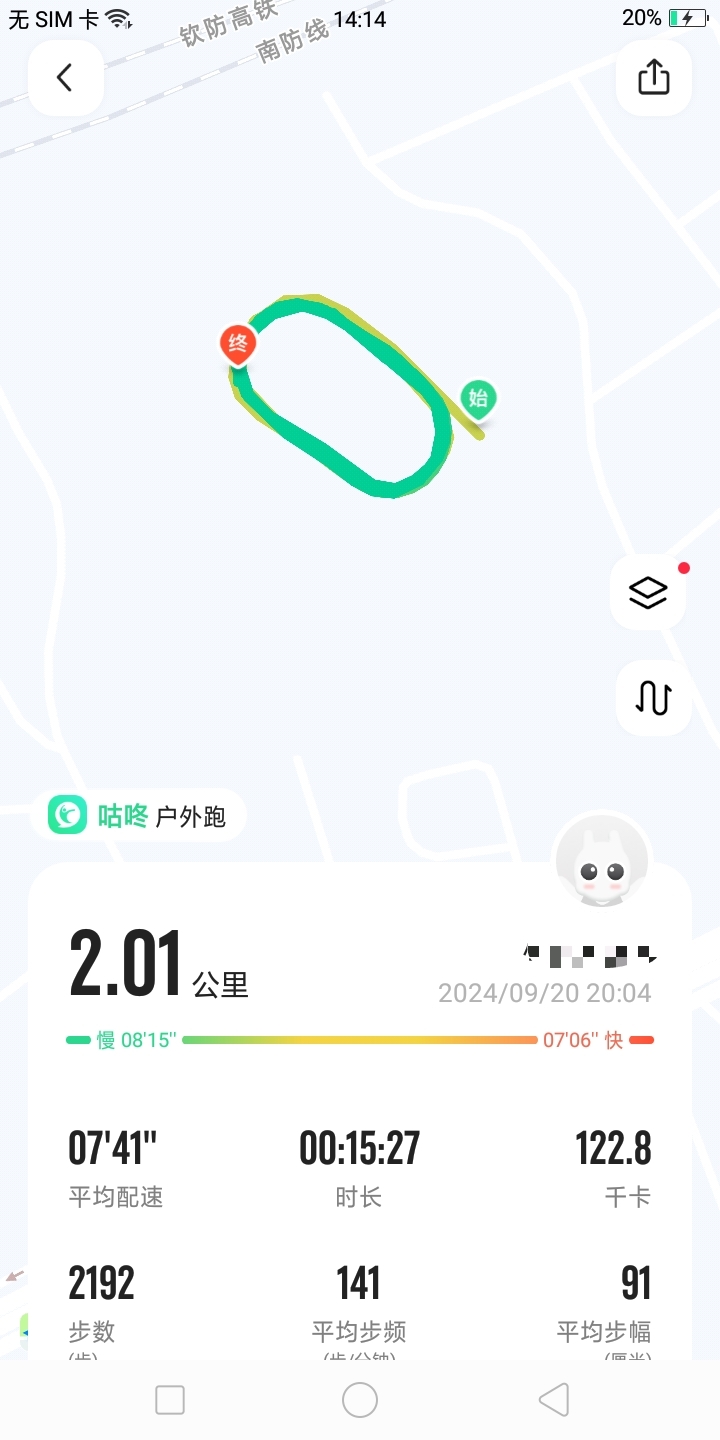Tap the system home button
Screen dimensions: 720x1440
360,1400
